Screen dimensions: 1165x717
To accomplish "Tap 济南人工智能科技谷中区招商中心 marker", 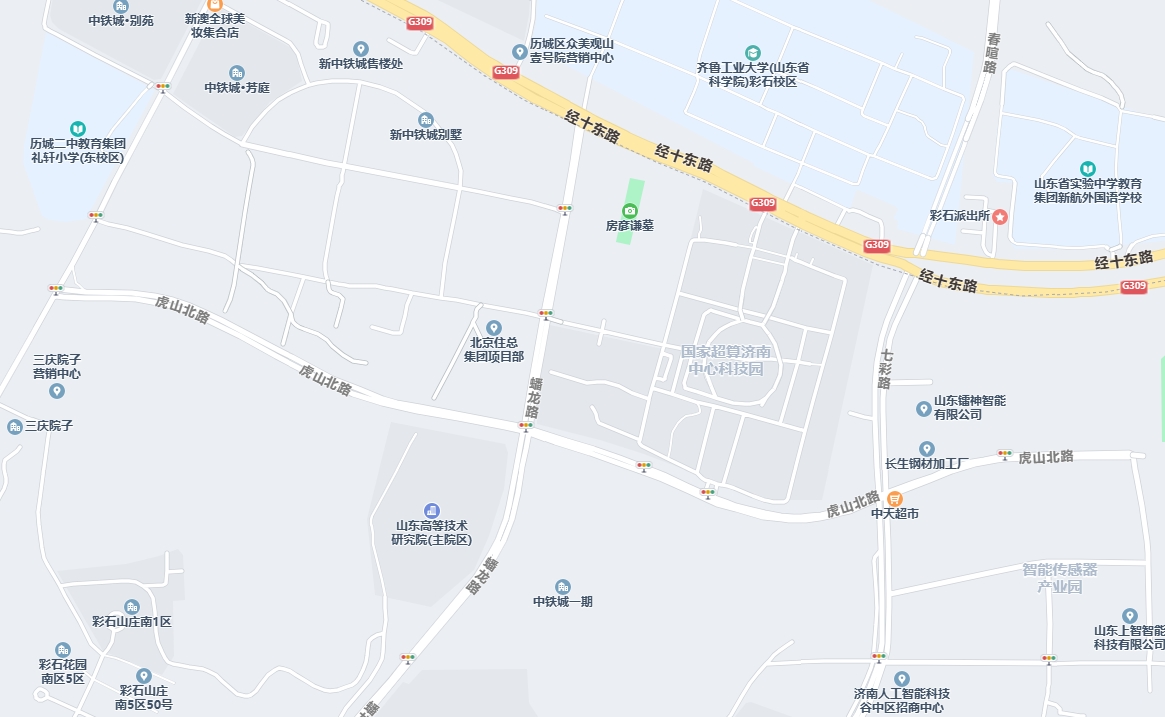I will 901,679.
